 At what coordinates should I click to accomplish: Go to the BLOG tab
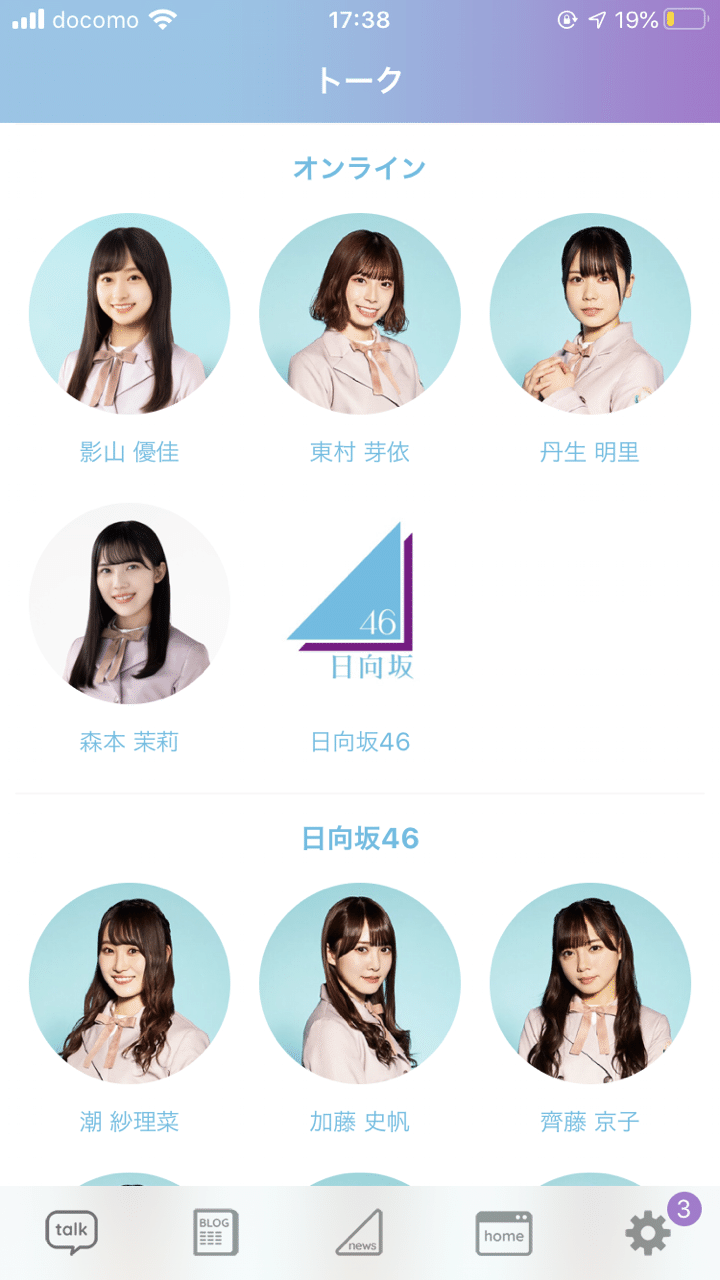(x=215, y=1232)
